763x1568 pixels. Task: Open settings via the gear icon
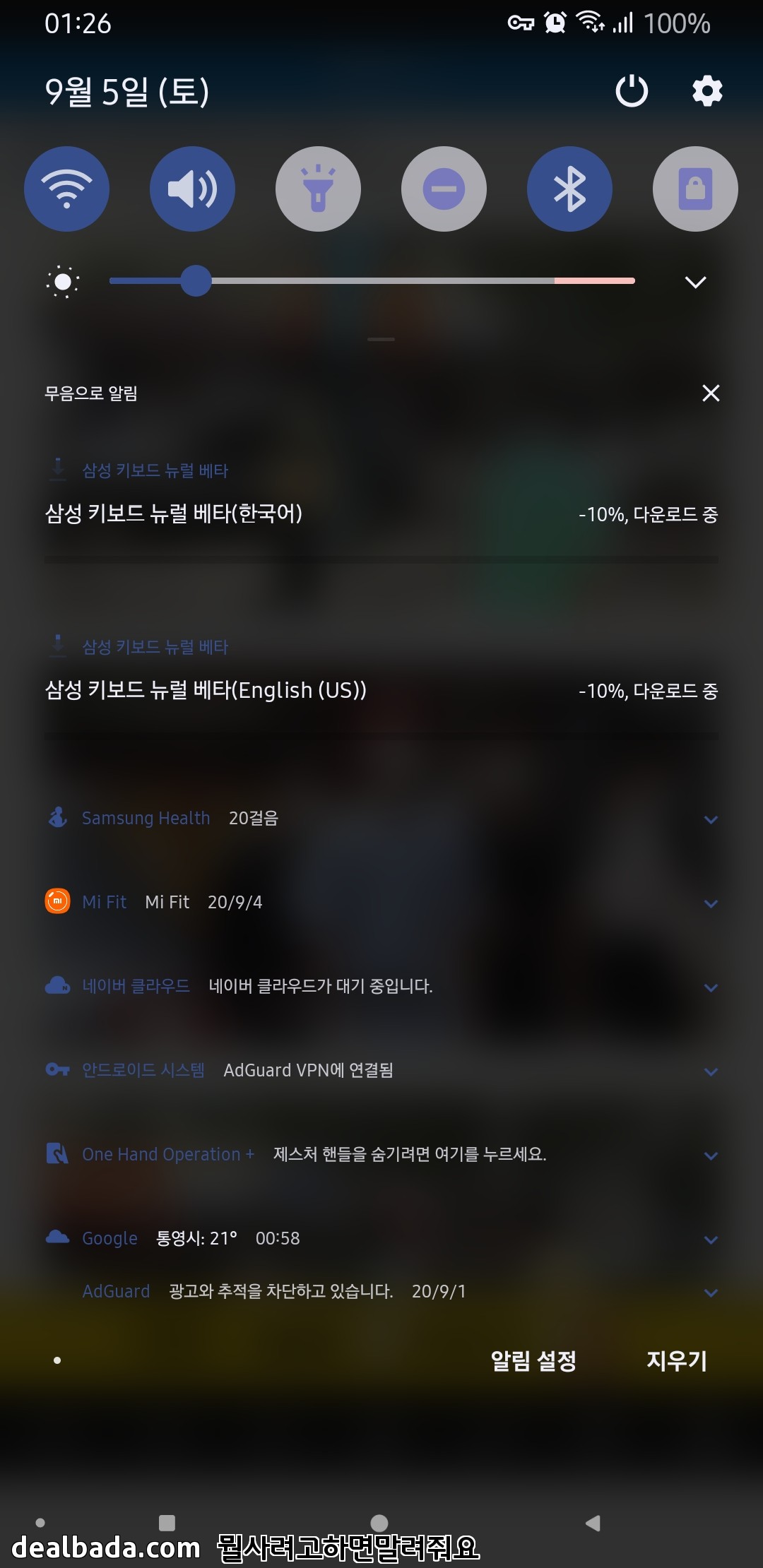click(707, 91)
